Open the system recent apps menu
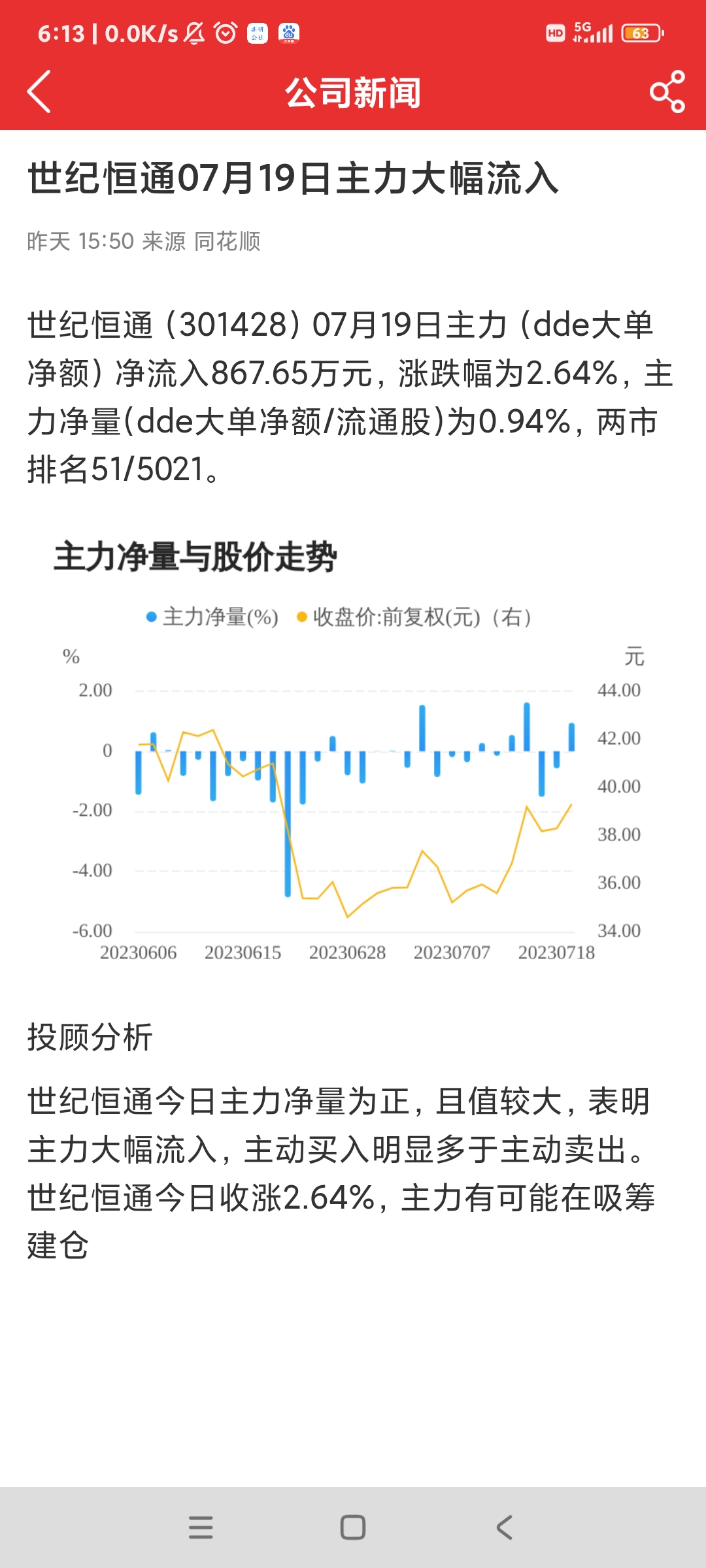 click(201, 1527)
